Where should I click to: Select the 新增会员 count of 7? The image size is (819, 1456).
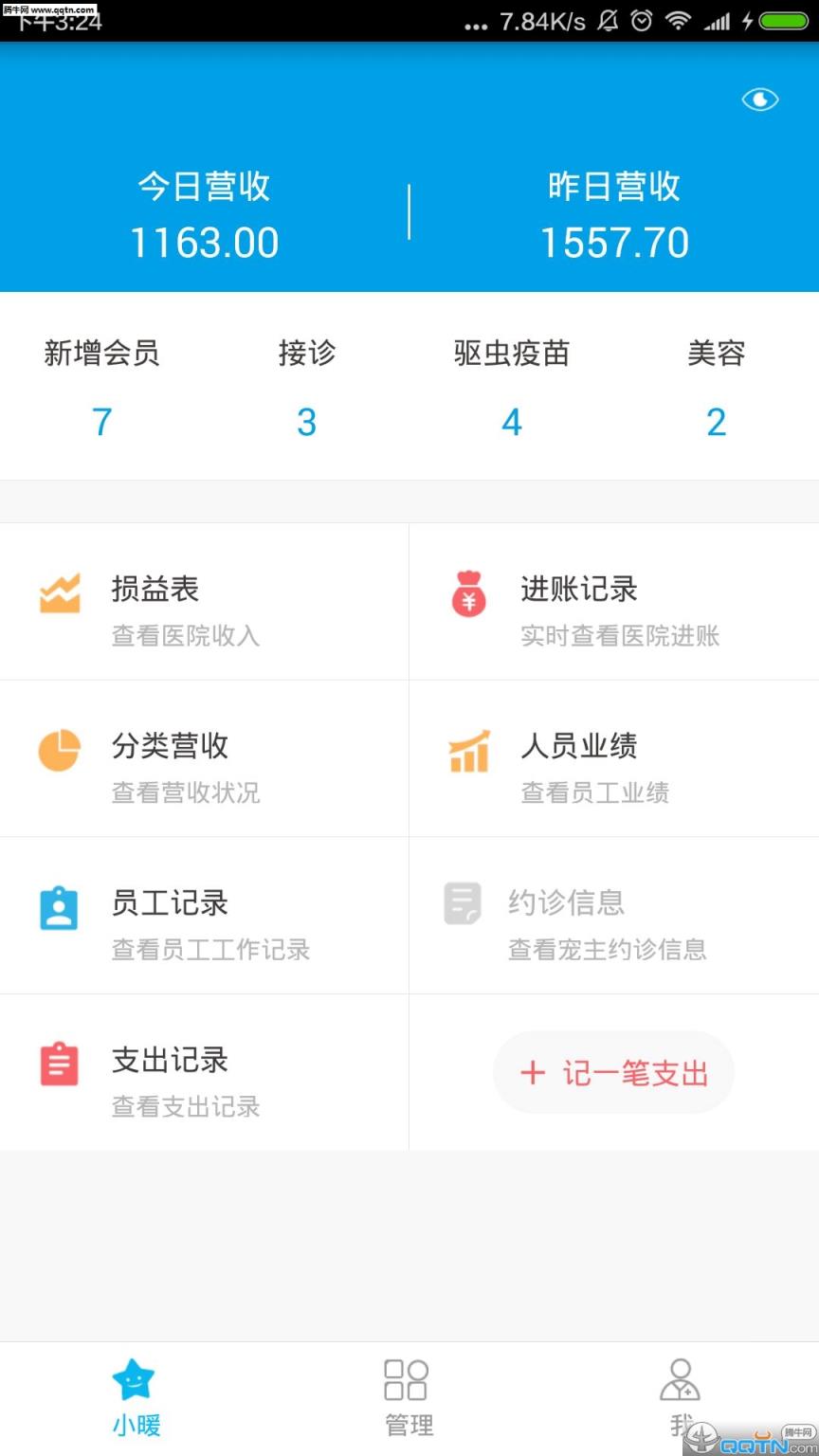click(101, 423)
